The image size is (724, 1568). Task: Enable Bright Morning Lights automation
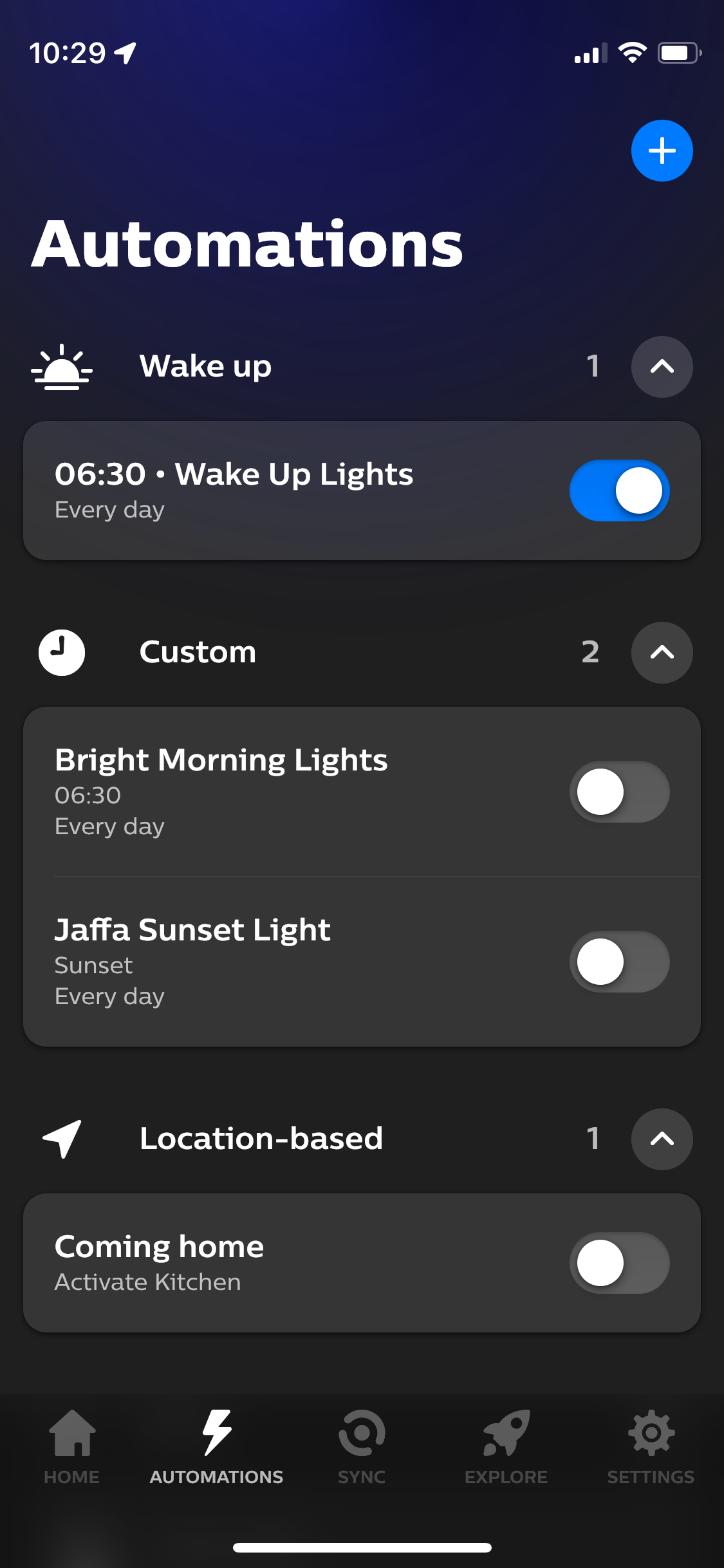click(x=618, y=792)
